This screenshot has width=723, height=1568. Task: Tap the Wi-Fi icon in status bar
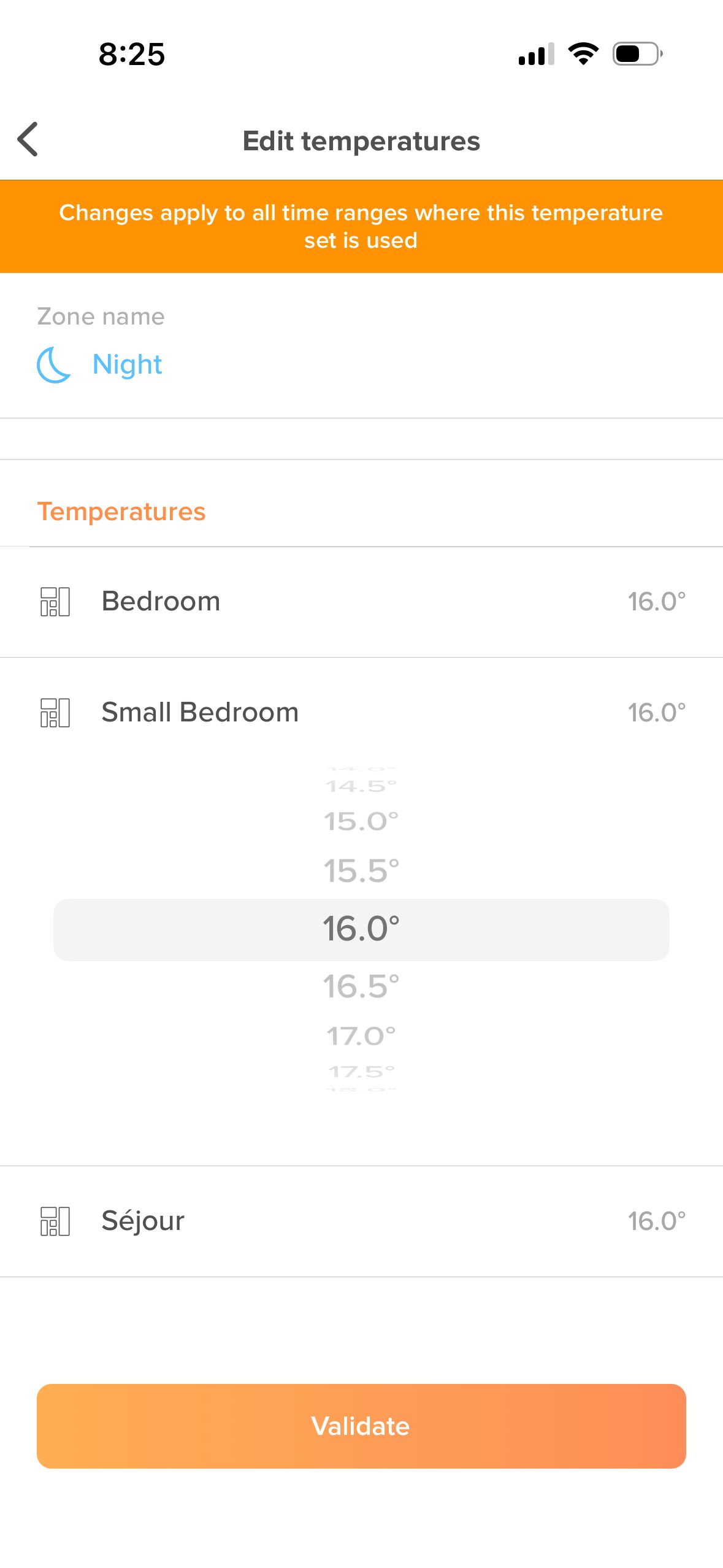click(x=583, y=54)
